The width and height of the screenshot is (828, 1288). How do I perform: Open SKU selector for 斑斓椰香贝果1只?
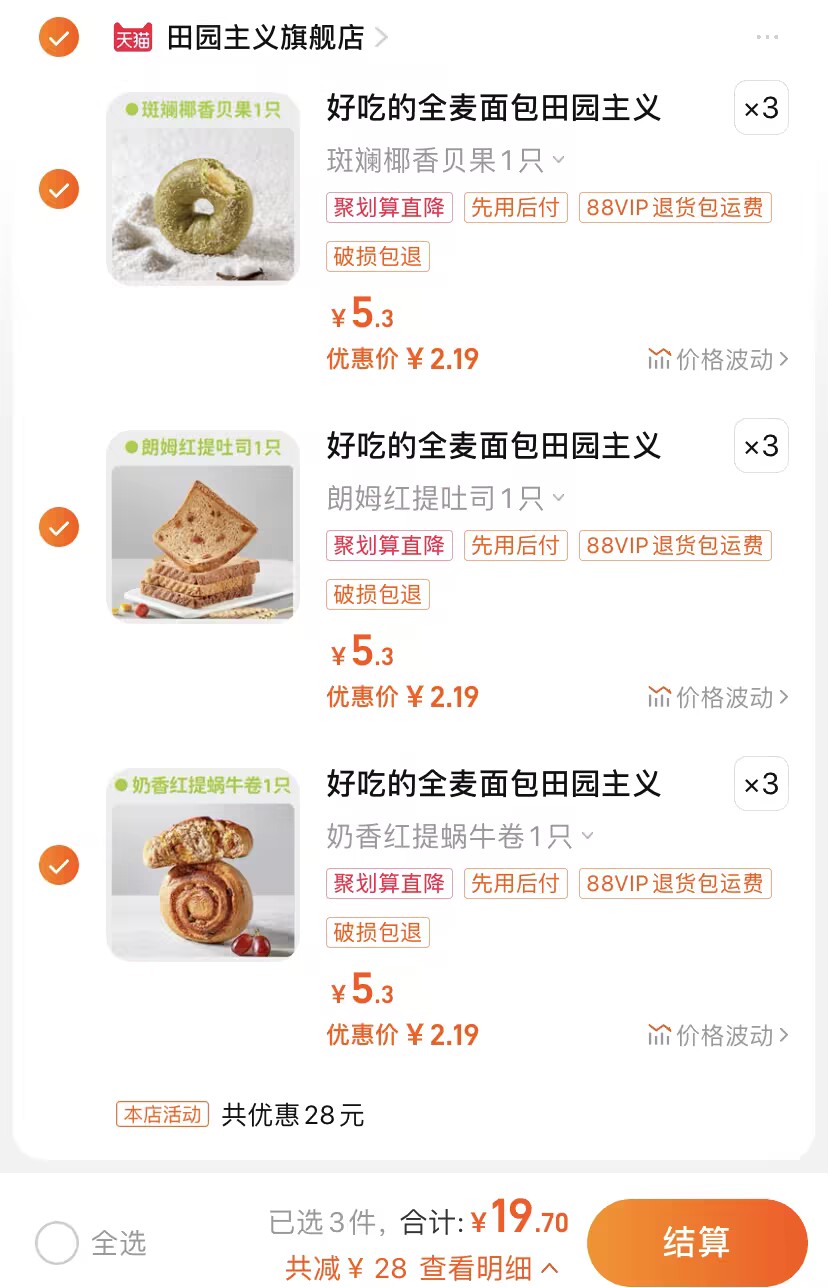(440, 159)
